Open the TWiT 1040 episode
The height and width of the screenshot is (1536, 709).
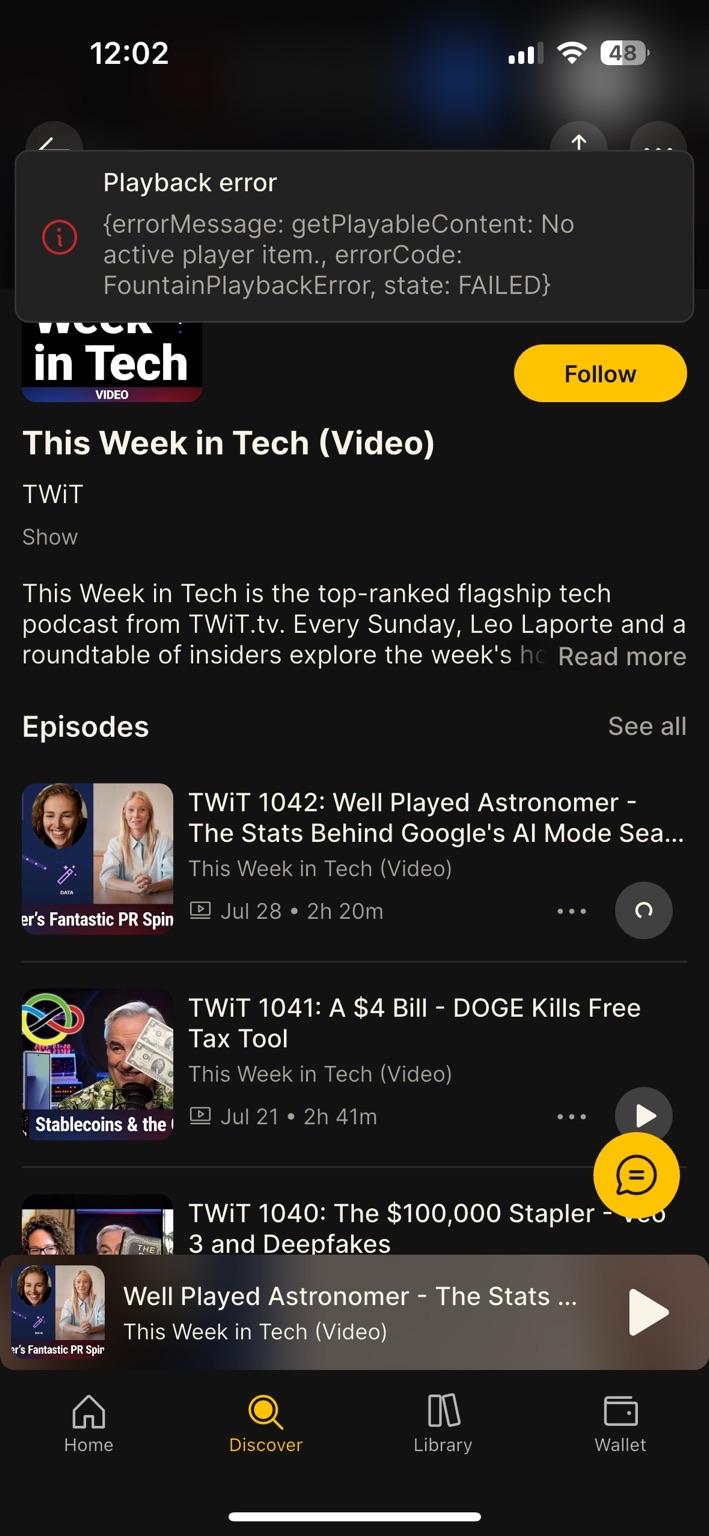pyautogui.click(x=390, y=1228)
